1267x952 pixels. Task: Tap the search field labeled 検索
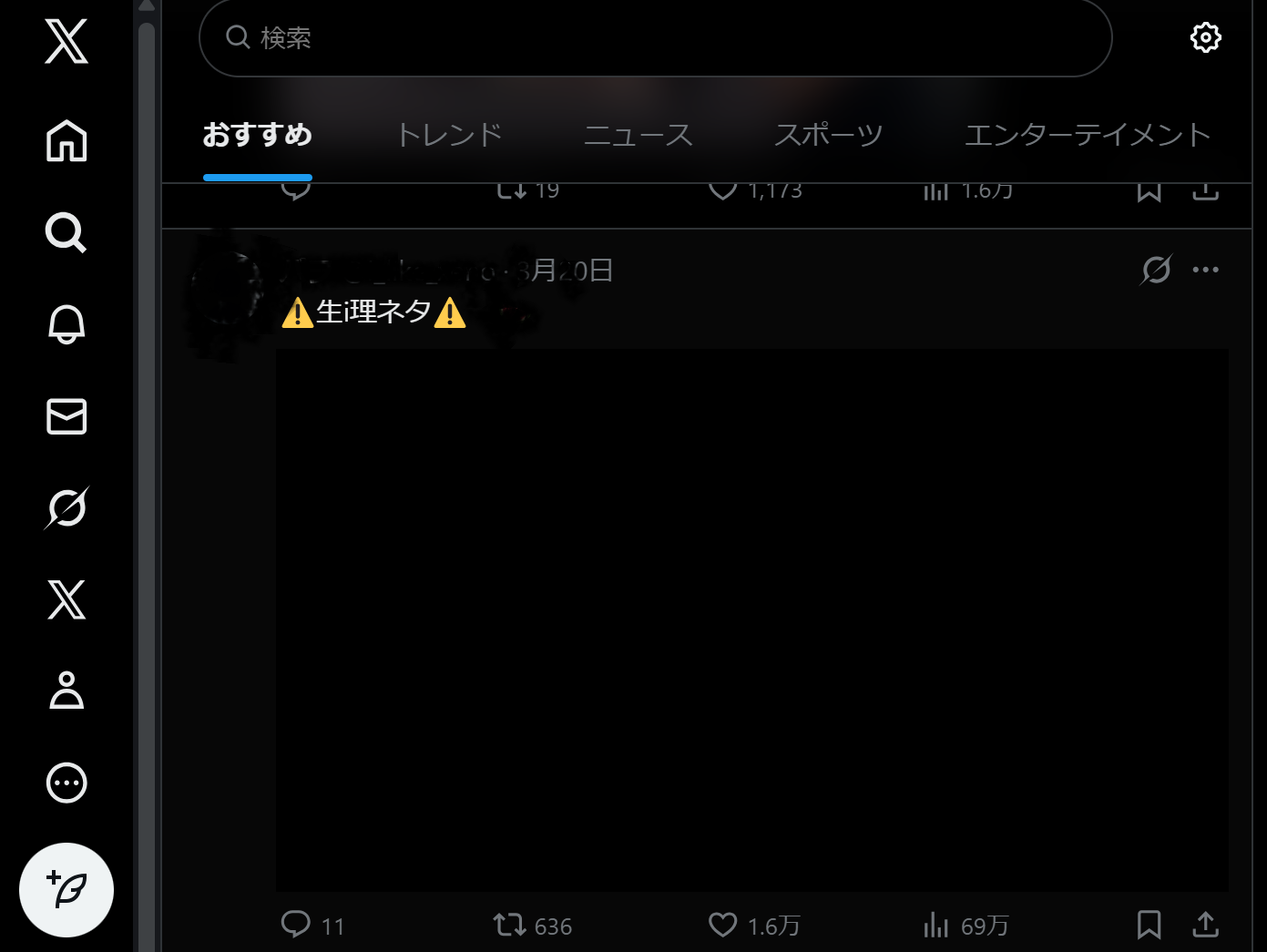coord(655,37)
